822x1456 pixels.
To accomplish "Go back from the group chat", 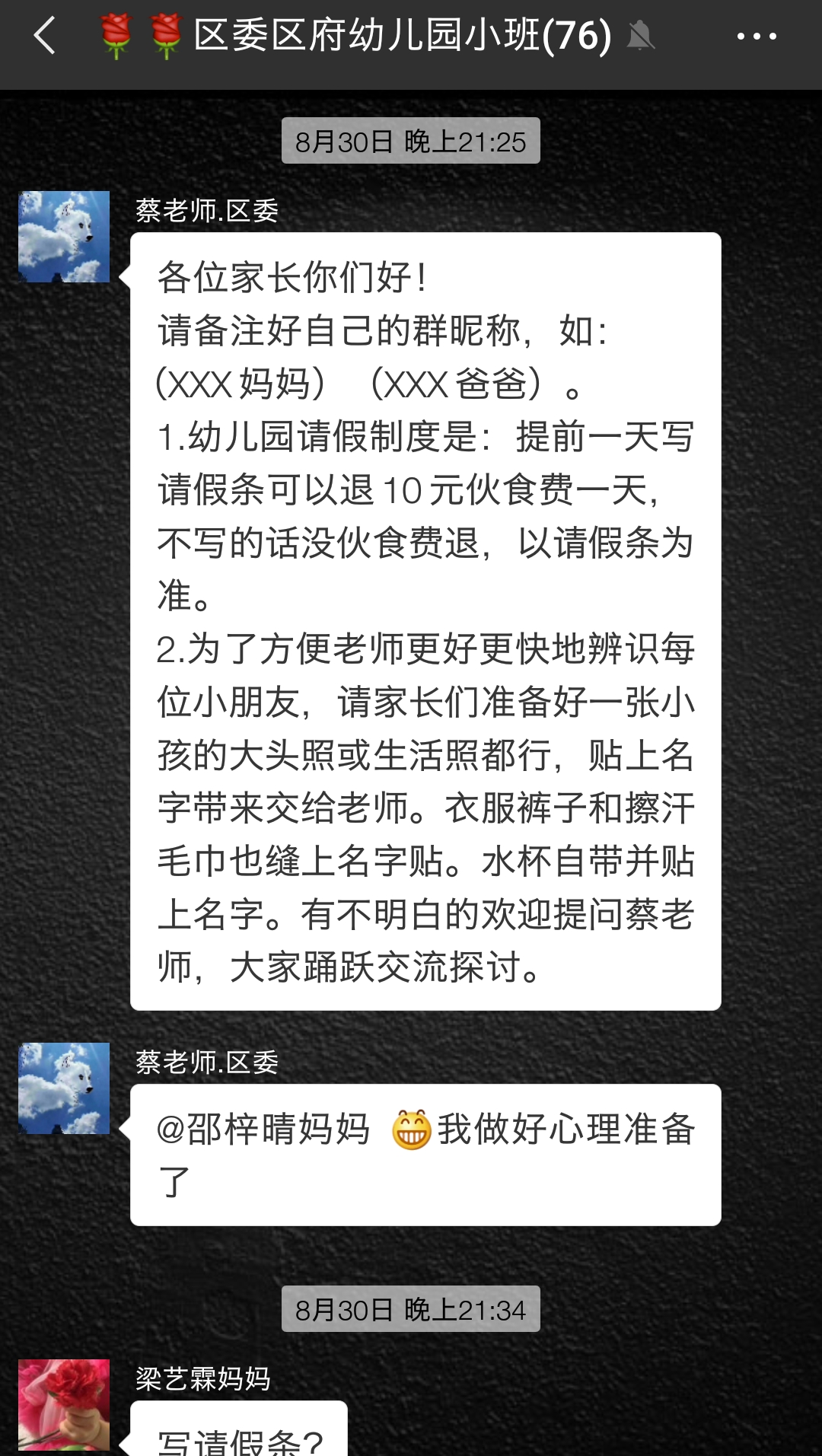I will 45,36.
